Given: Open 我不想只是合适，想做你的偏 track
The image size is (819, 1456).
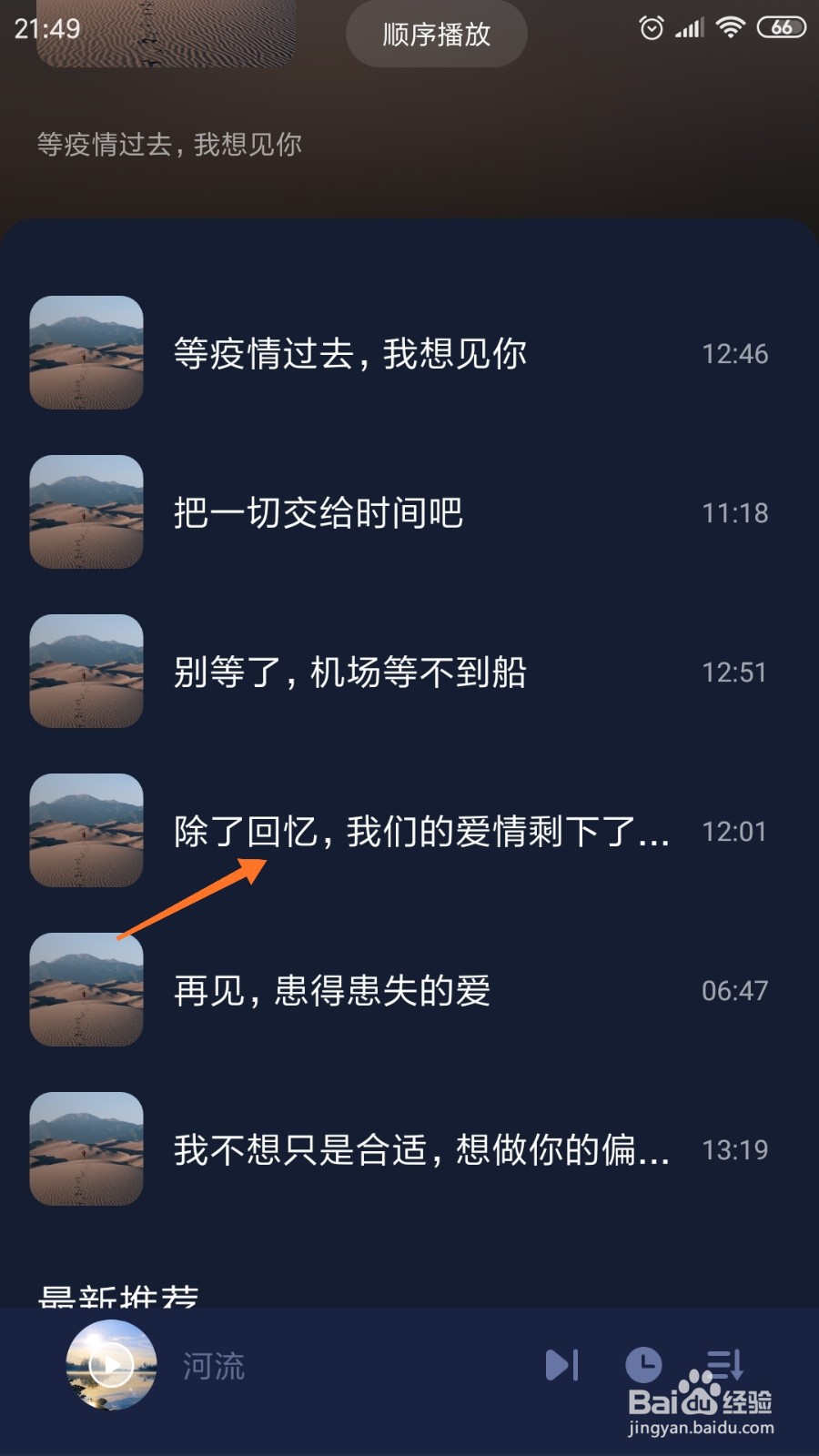Looking at the screenshot, I should [x=419, y=1149].
